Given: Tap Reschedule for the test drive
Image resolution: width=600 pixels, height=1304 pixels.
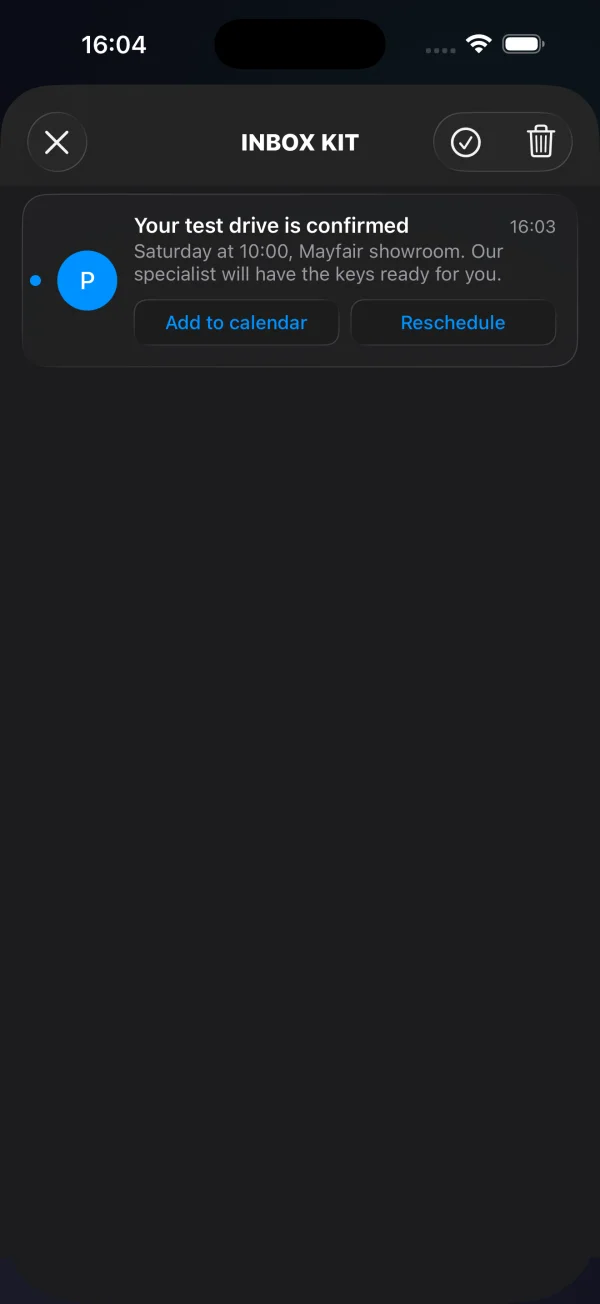Looking at the screenshot, I should (453, 323).
